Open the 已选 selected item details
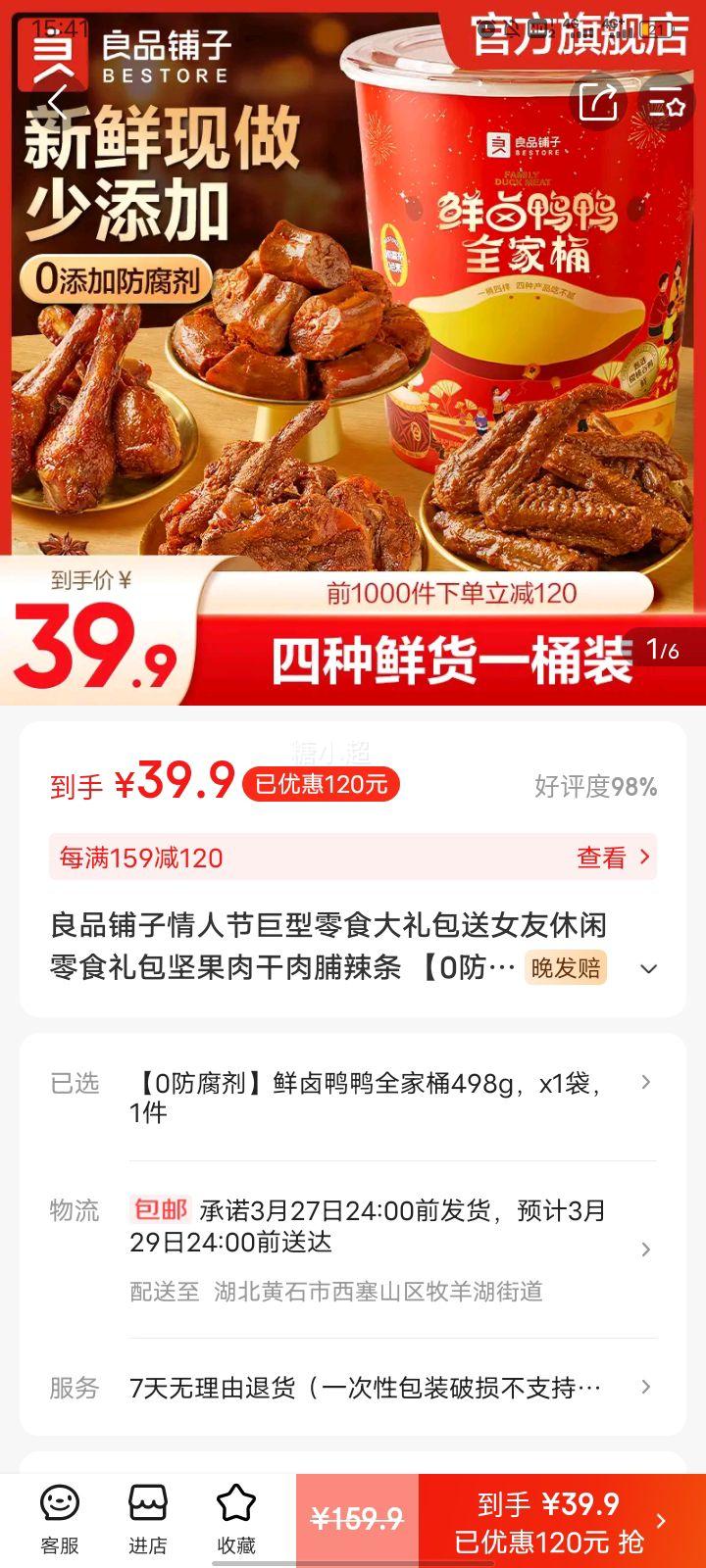 pyautogui.click(x=644, y=1082)
